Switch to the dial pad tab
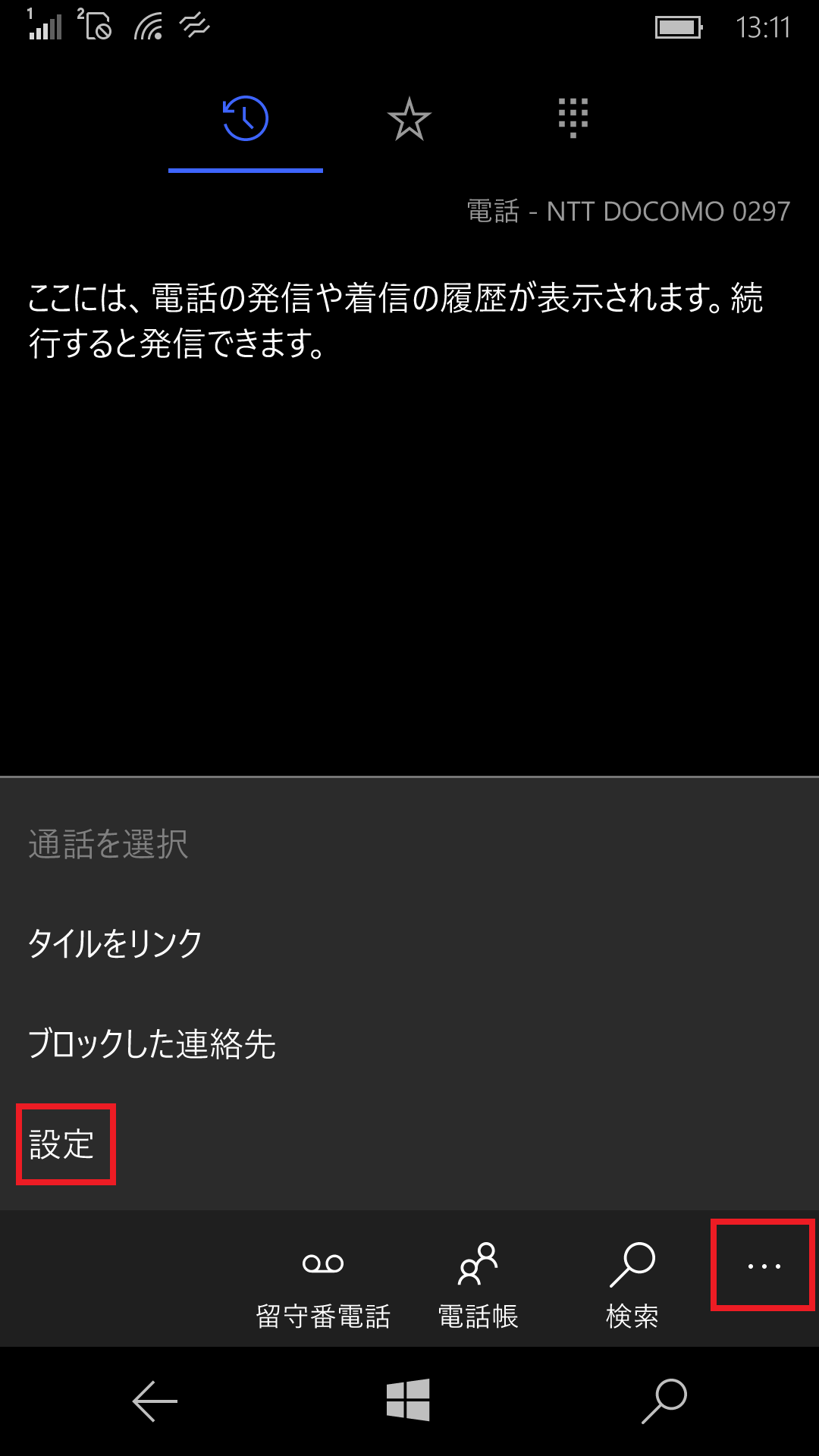 click(x=573, y=119)
